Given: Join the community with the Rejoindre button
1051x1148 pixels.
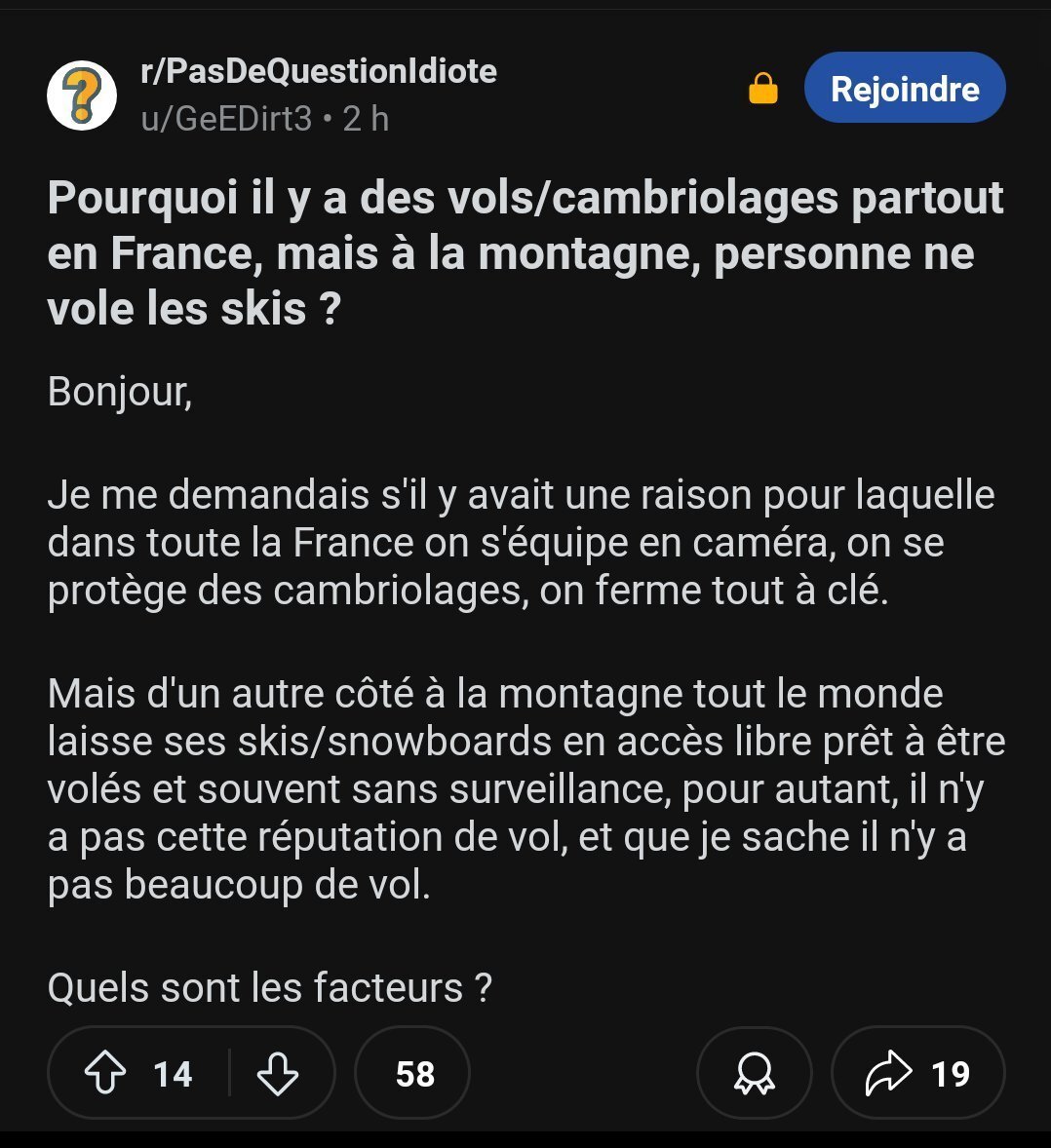Looking at the screenshot, I should tap(904, 89).
